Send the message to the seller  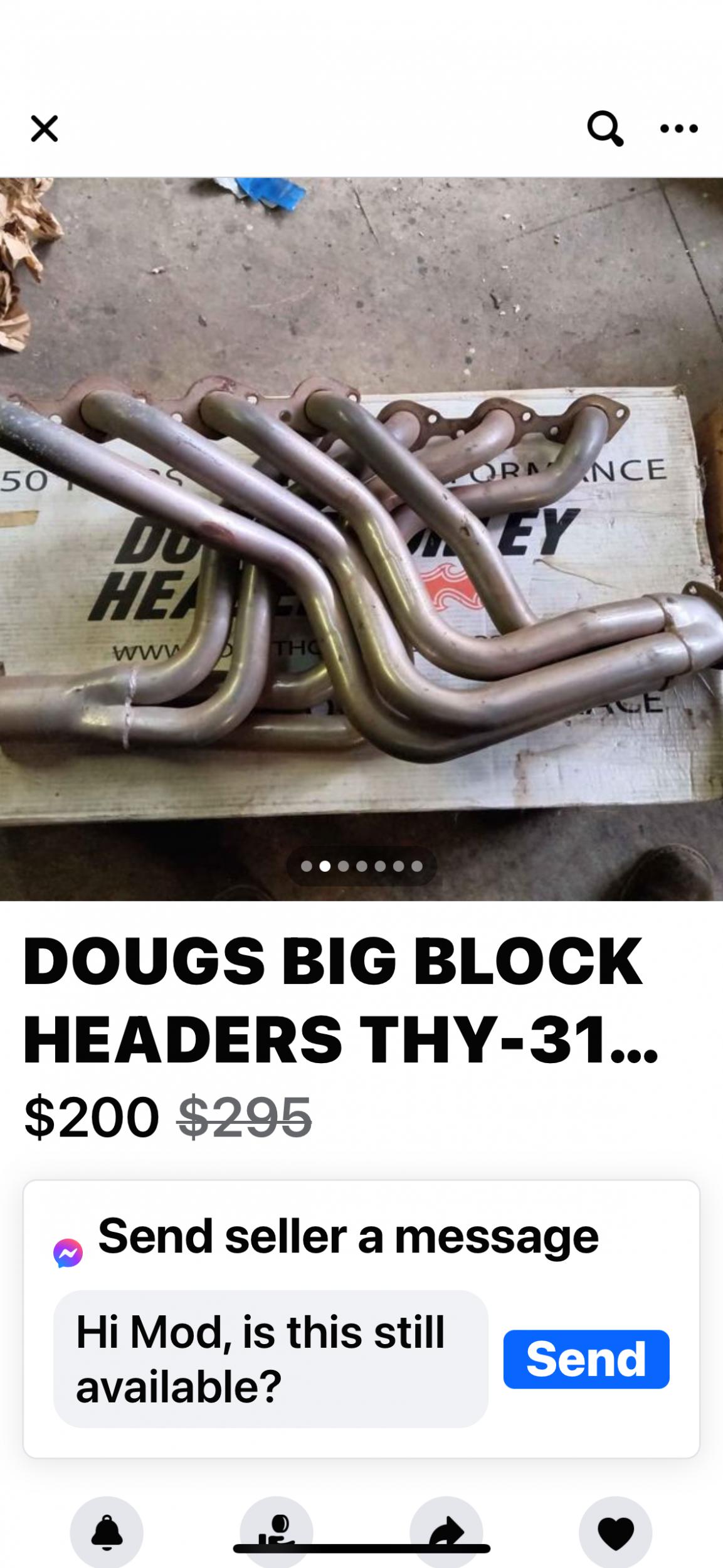[x=586, y=1359]
